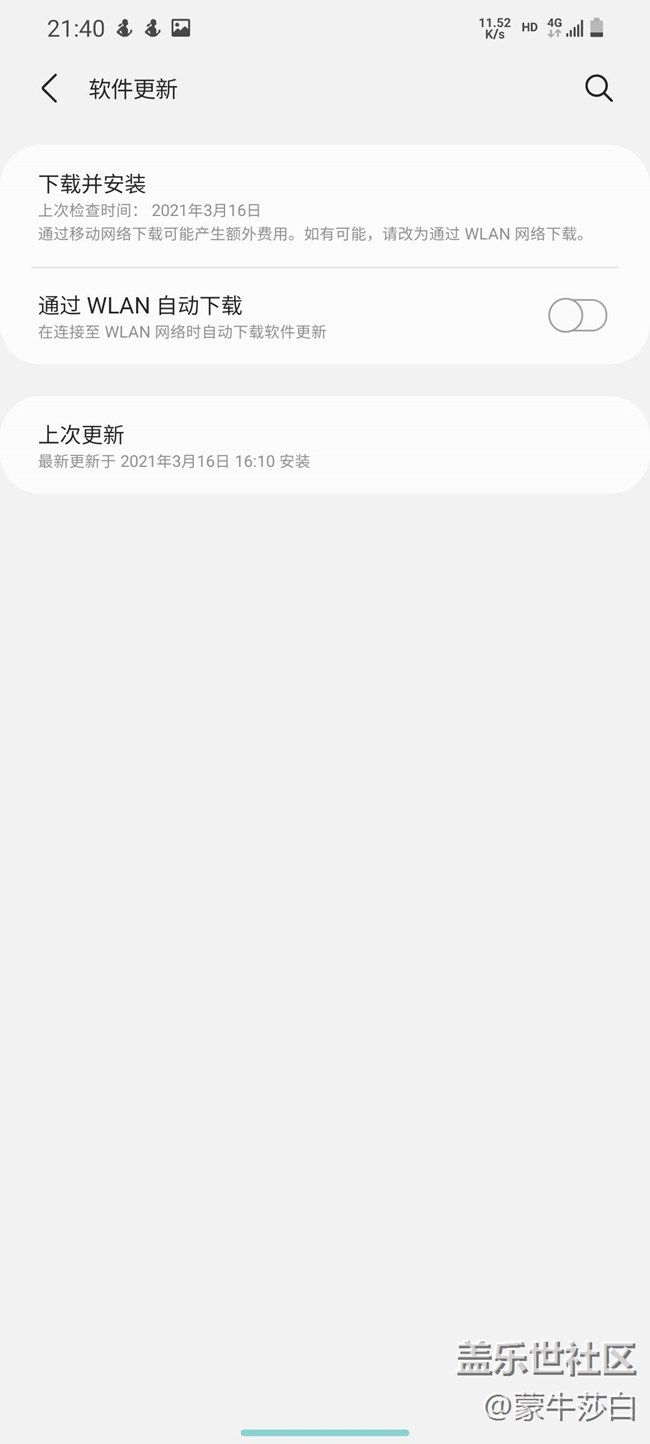This screenshot has width=650, height=1444.
Task: Open 上次更新 details
Action: (x=81, y=435)
